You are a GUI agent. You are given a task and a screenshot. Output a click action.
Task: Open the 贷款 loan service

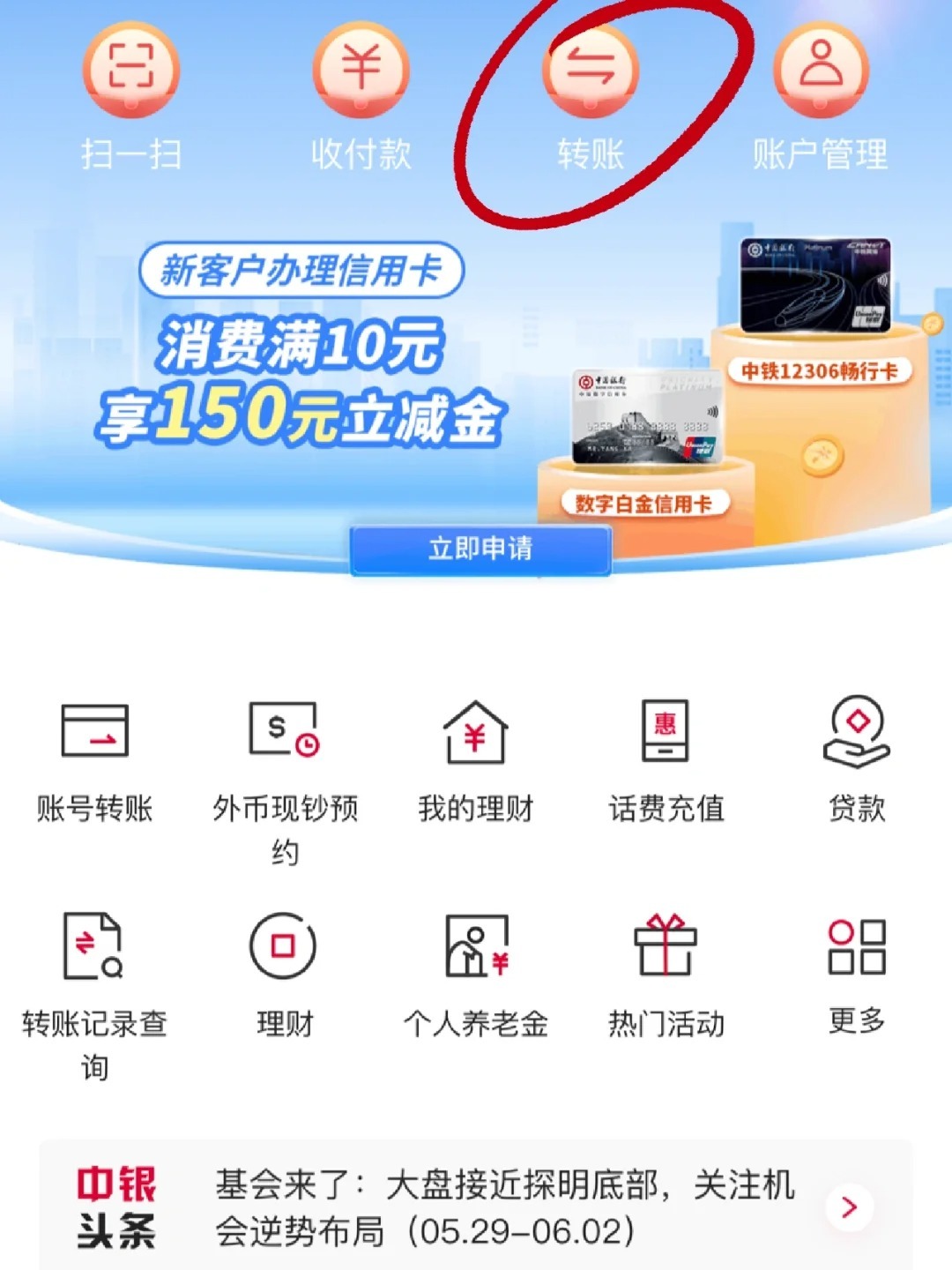click(x=856, y=732)
